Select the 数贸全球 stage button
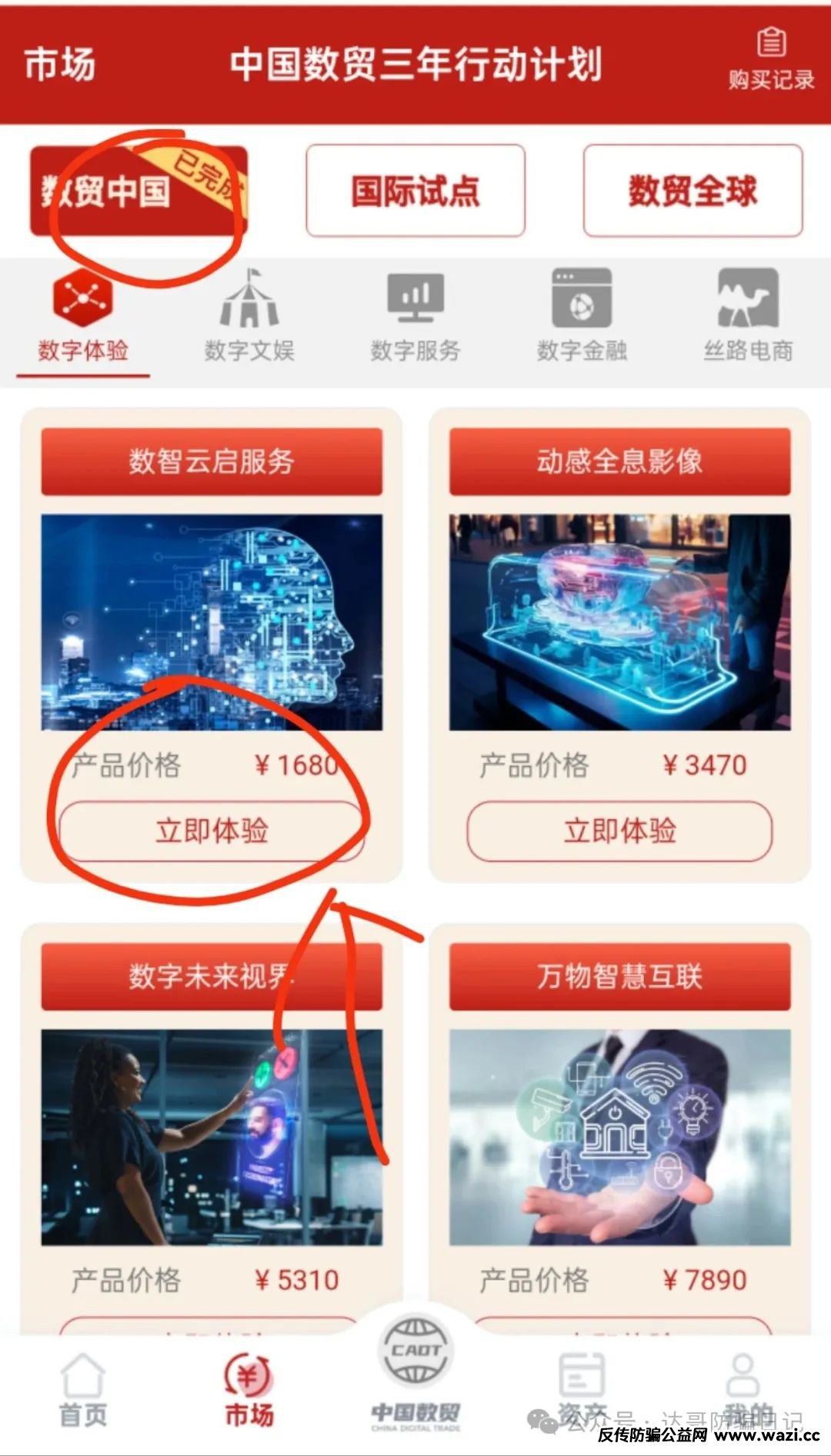The image size is (831, 1456). [x=692, y=191]
